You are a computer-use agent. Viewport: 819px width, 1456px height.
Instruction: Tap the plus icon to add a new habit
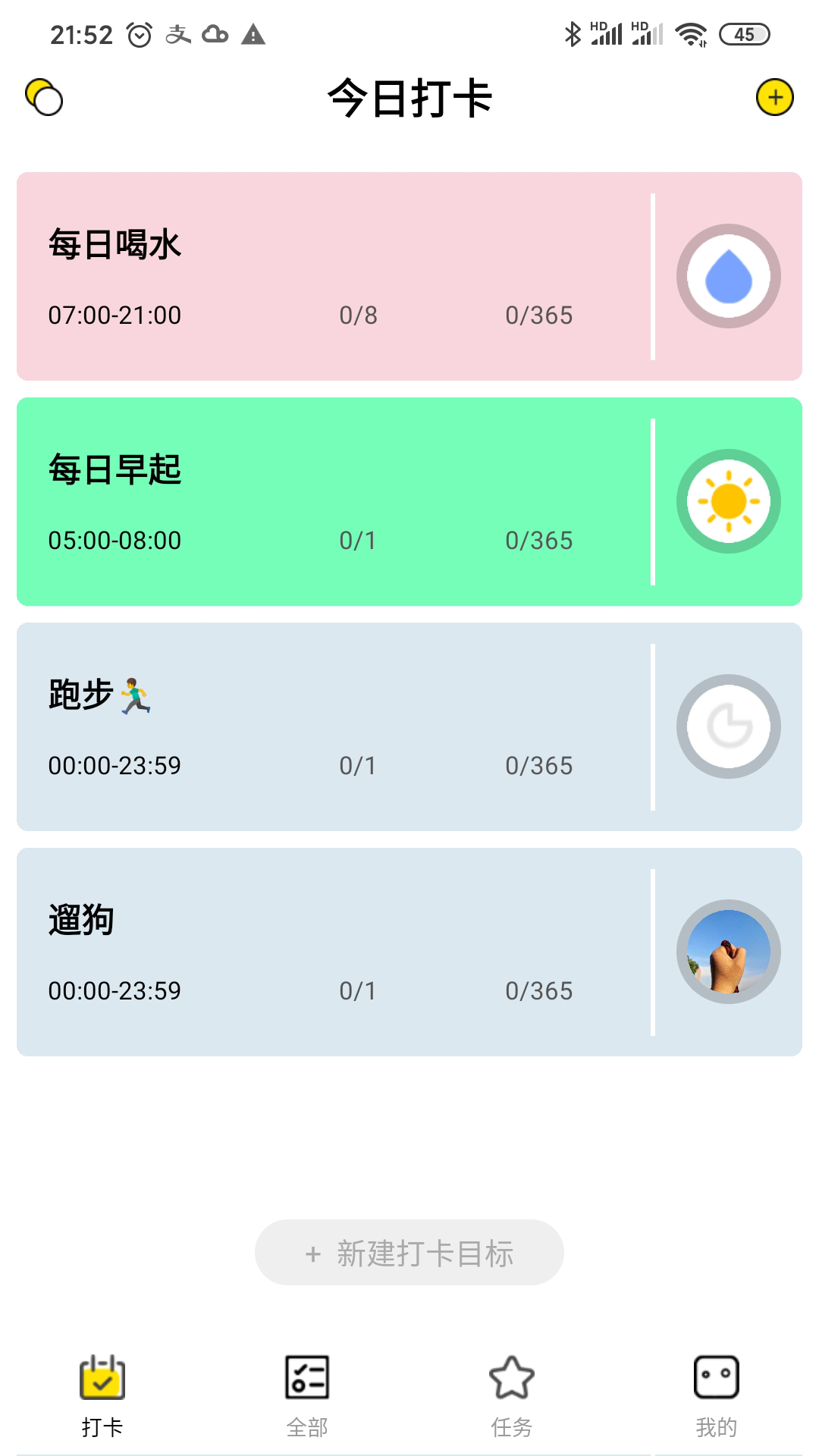tap(775, 97)
